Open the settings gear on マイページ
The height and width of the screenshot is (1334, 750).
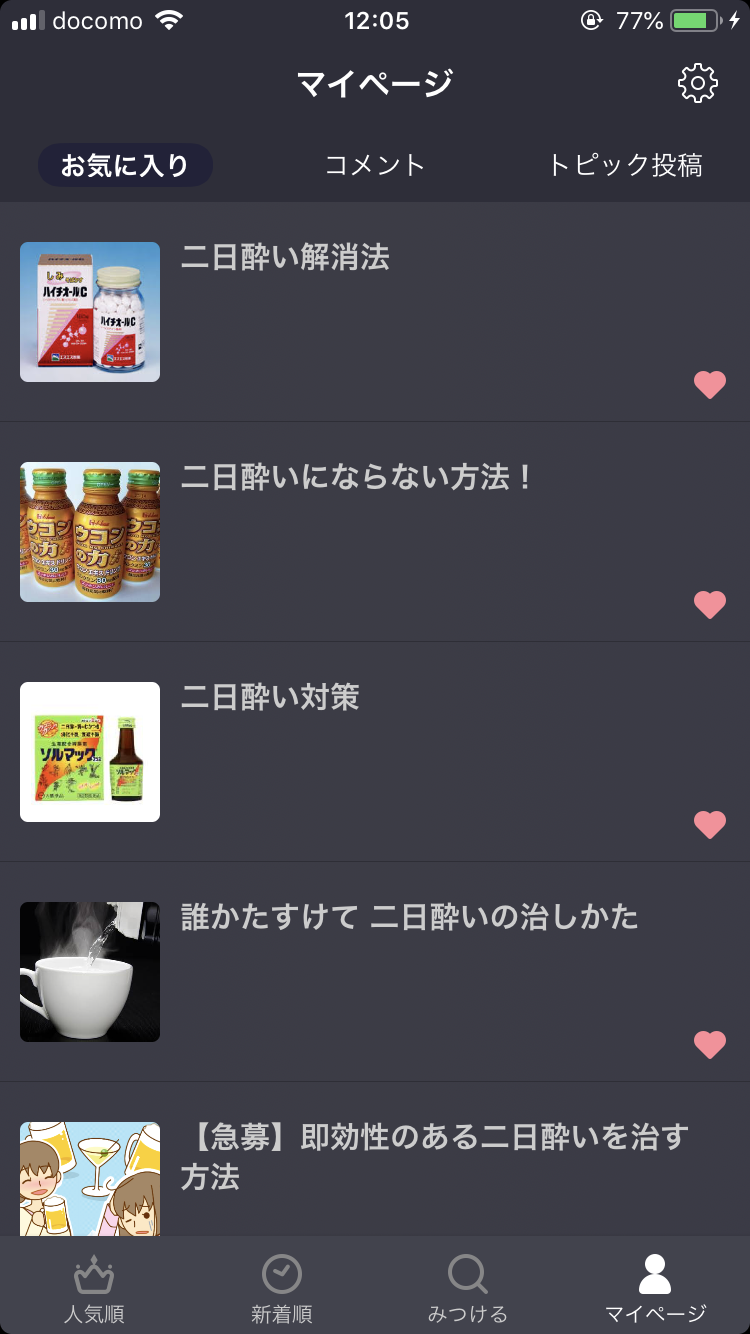click(697, 84)
